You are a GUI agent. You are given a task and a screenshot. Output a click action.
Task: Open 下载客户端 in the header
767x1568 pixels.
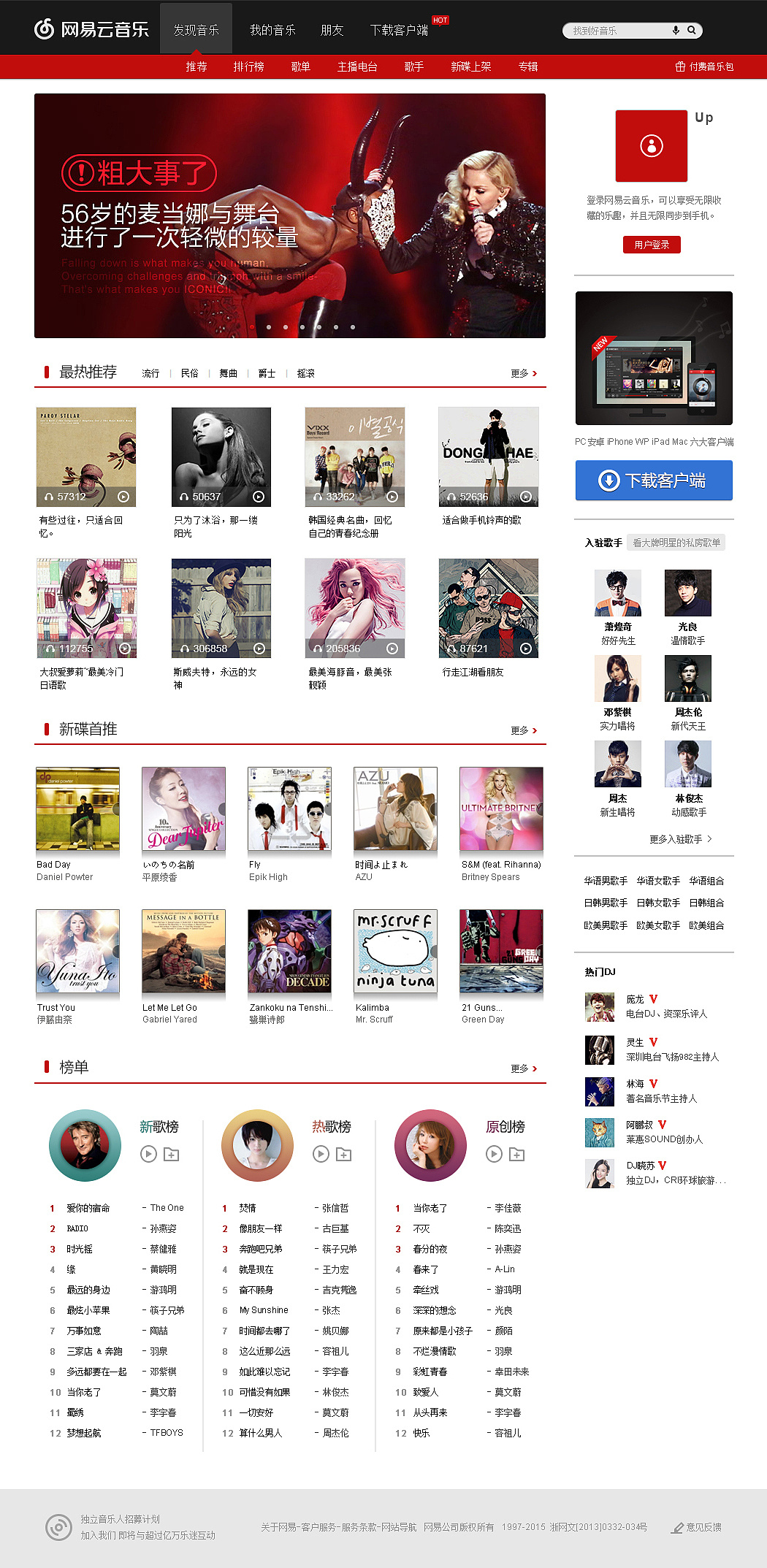tap(399, 30)
